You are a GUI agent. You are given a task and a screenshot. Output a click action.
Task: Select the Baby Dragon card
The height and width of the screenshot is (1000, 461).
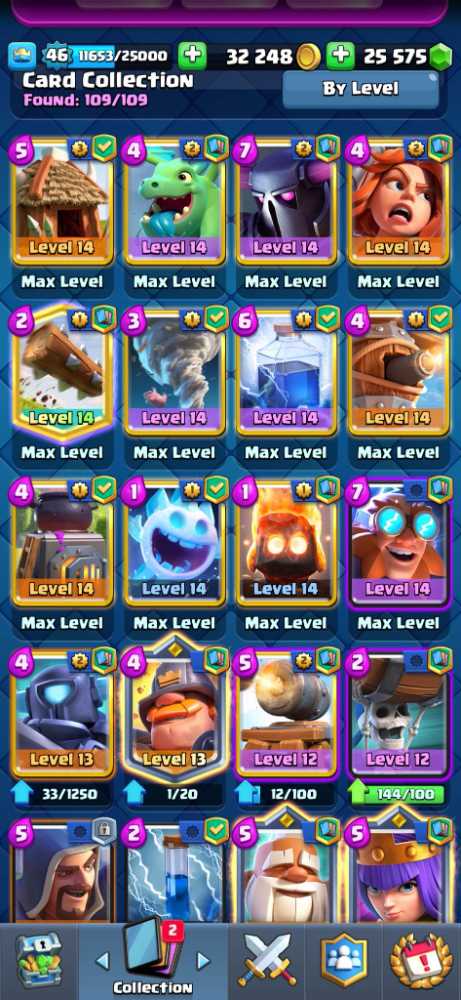coord(175,202)
